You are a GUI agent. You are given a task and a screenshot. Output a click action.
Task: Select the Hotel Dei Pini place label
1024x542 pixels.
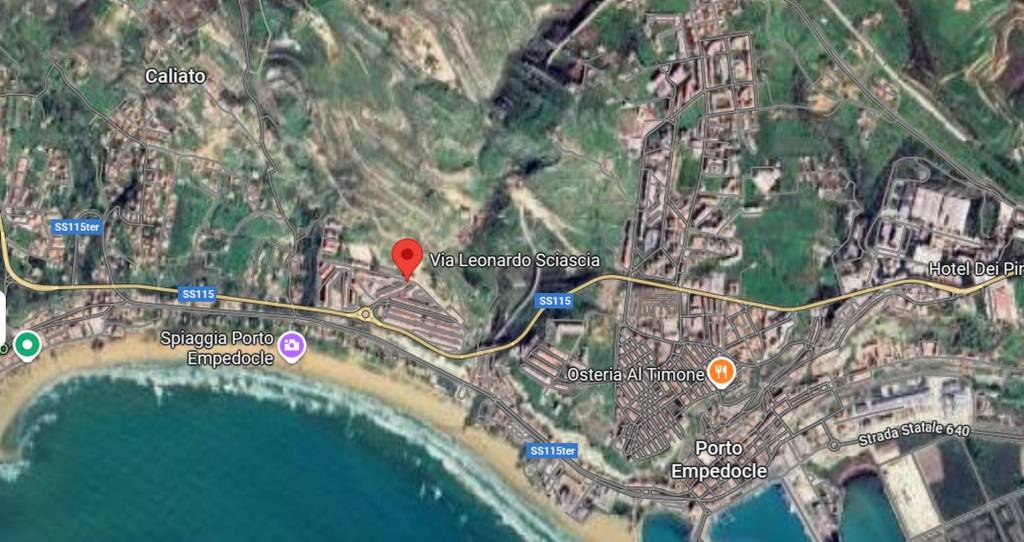tap(975, 268)
